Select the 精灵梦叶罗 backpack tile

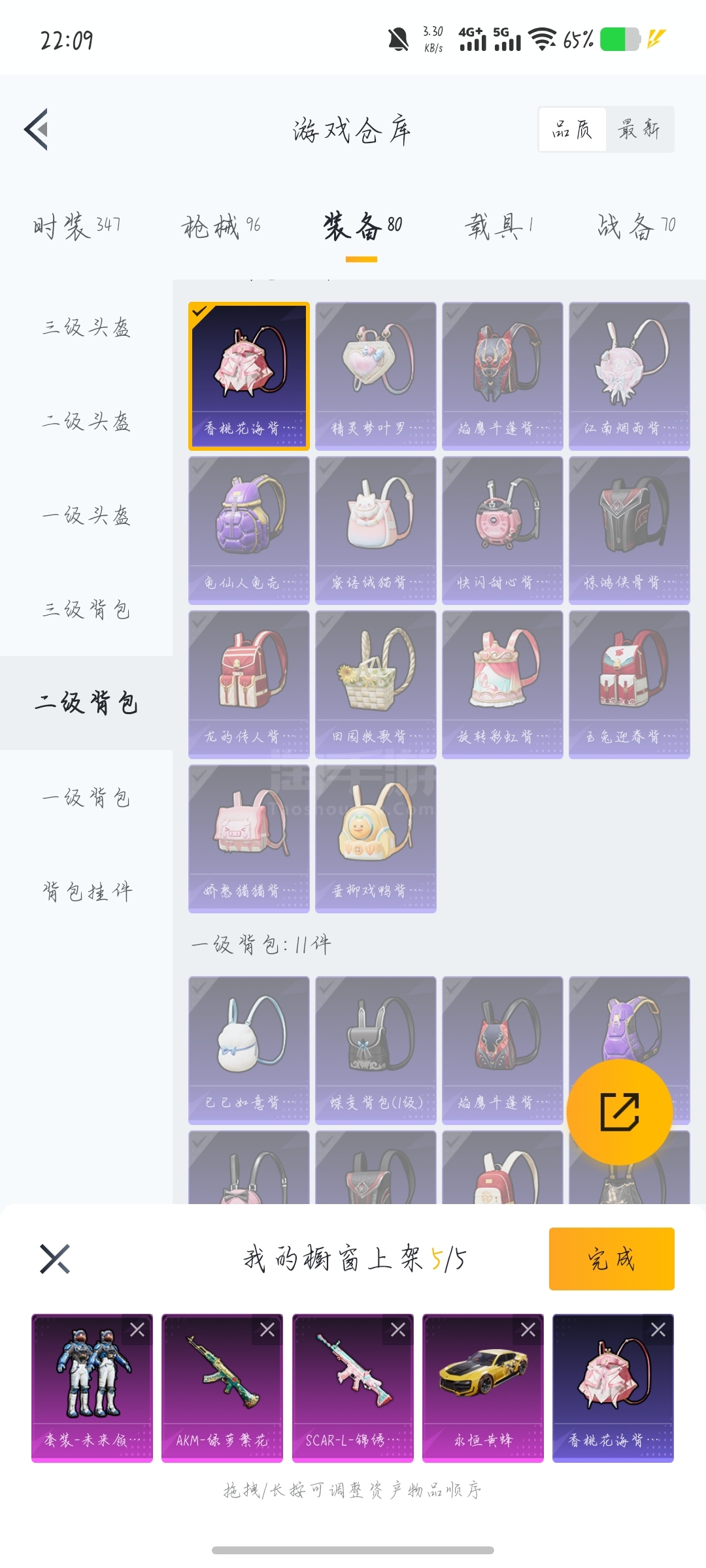[375, 376]
